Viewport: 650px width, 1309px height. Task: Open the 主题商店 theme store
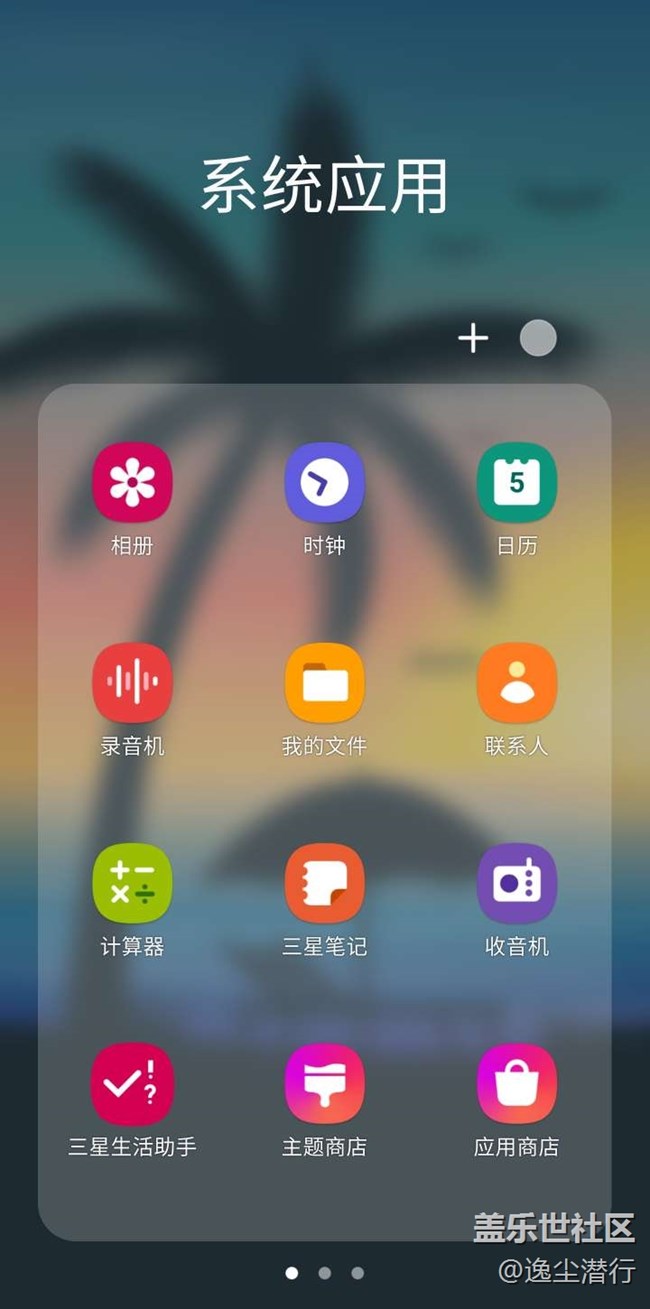click(x=324, y=1084)
